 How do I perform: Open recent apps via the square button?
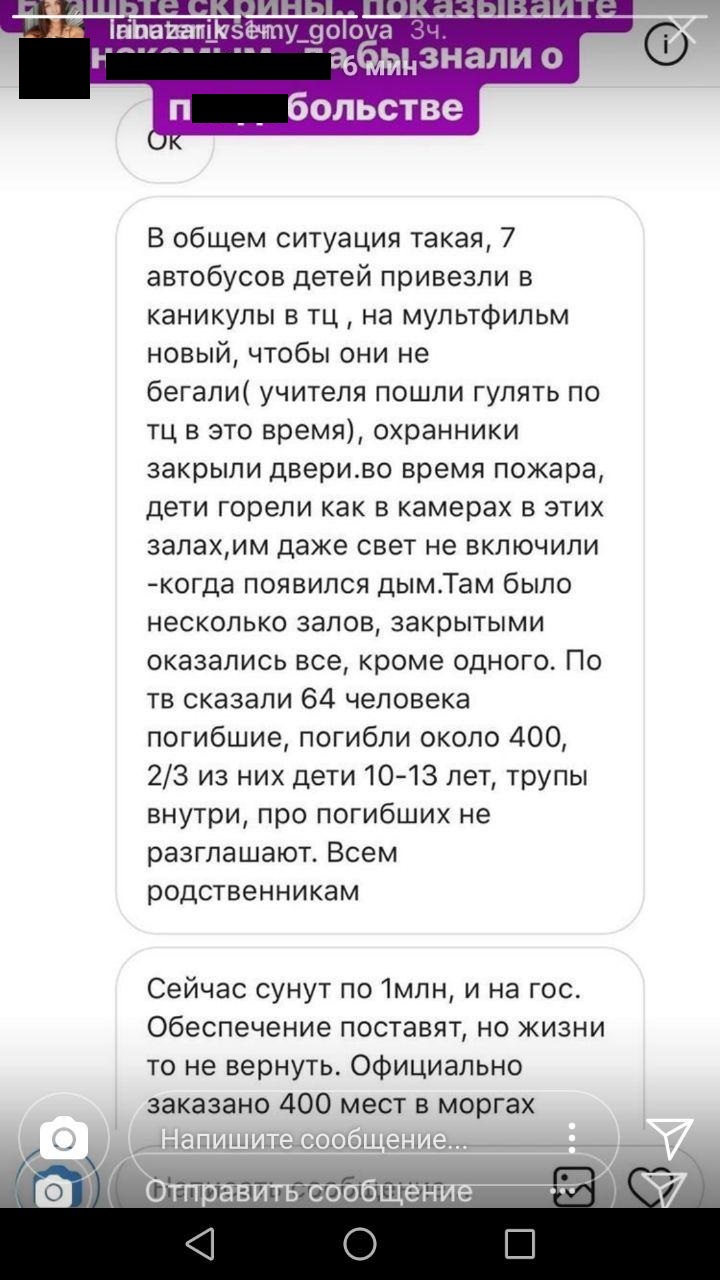(x=519, y=1243)
